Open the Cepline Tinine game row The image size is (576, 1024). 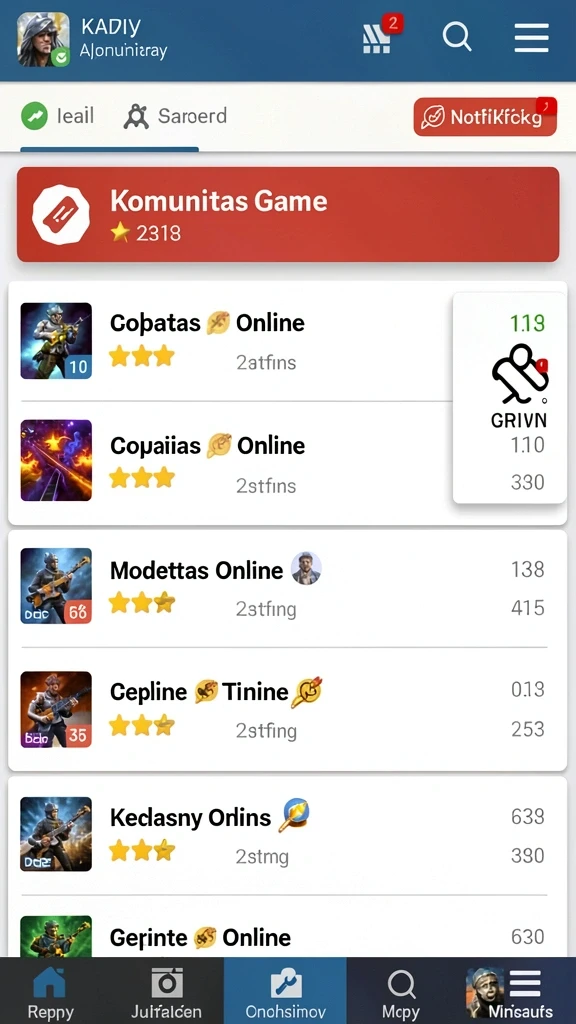[x=287, y=709]
